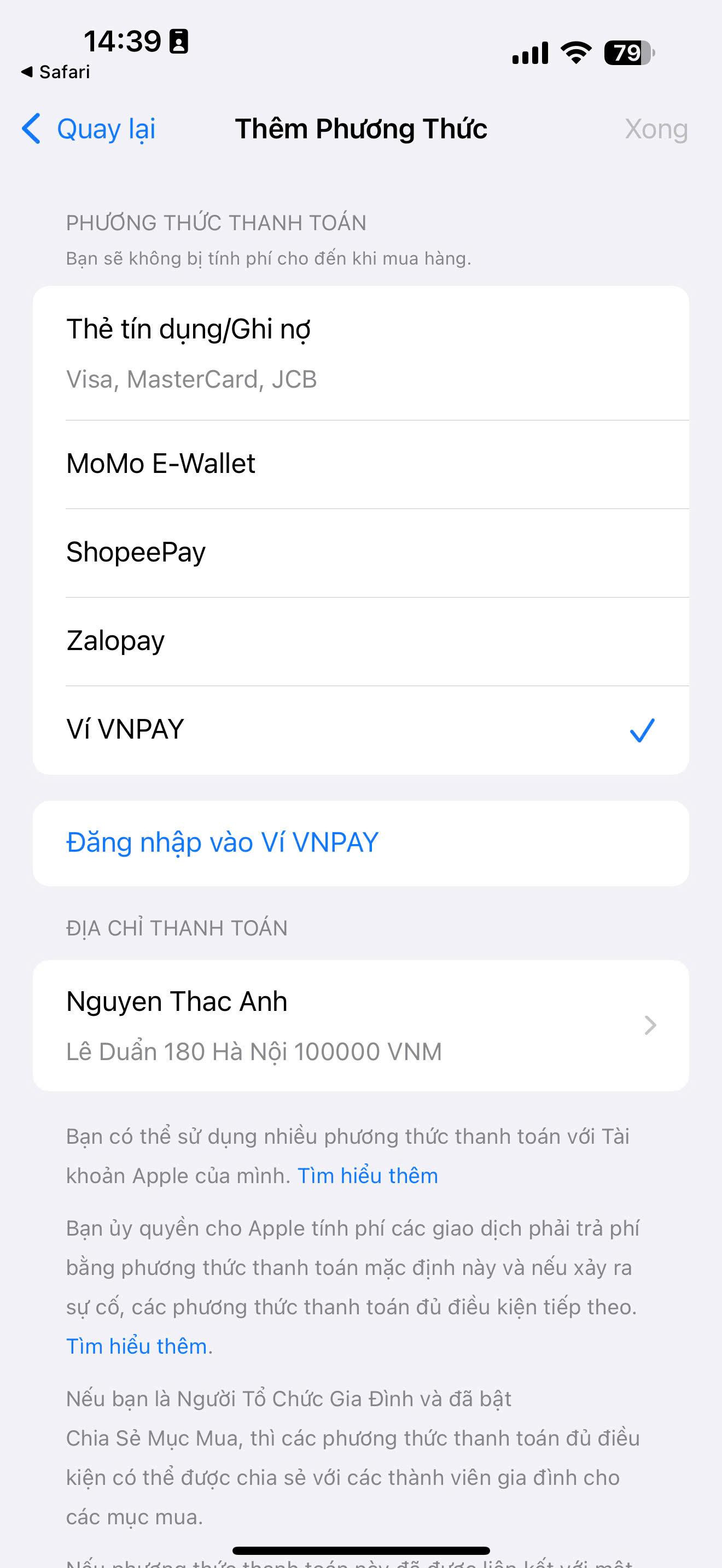This screenshot has width=722, height=1568.
Task: Select Ví VNPAY option
Action: [360, 730]
